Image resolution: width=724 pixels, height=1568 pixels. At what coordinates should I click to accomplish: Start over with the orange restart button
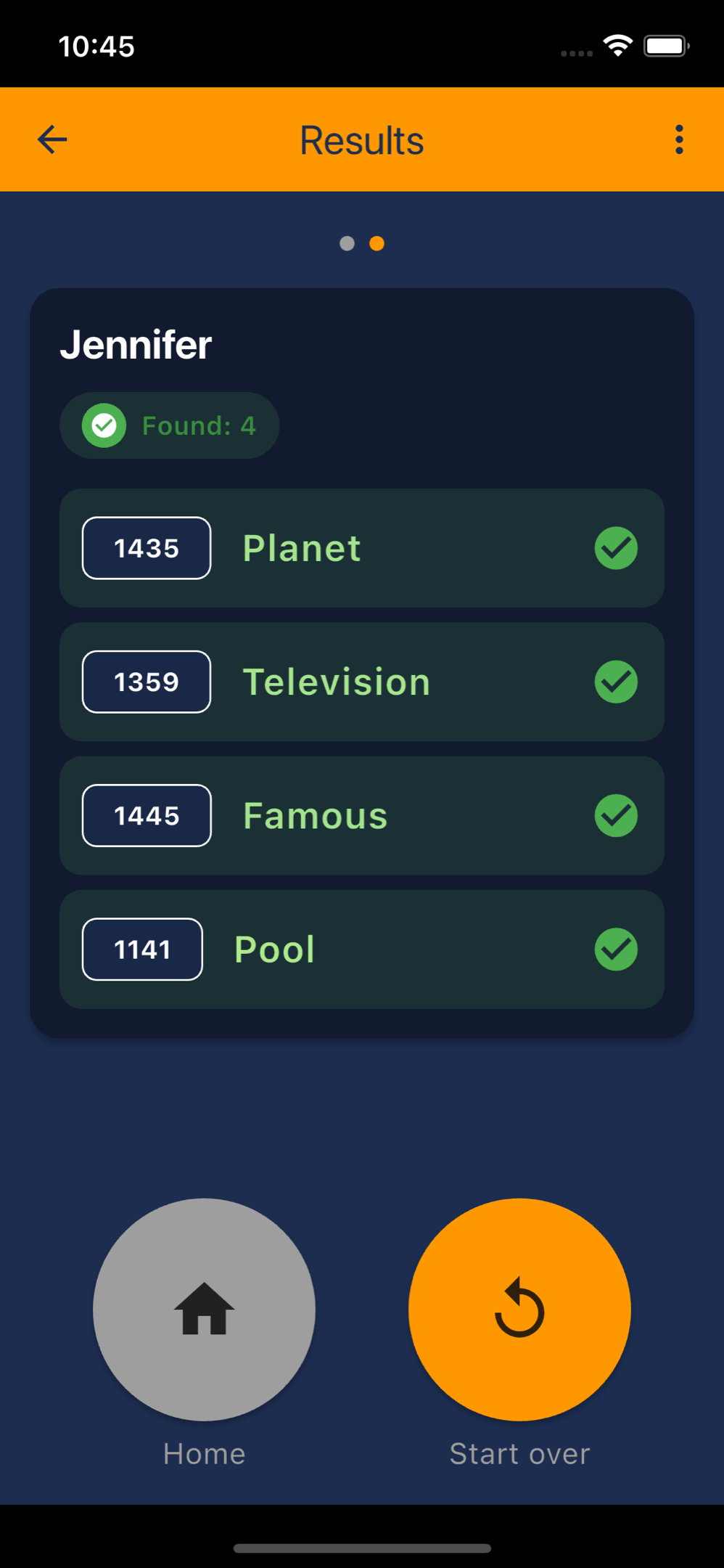click(519, 1309)
